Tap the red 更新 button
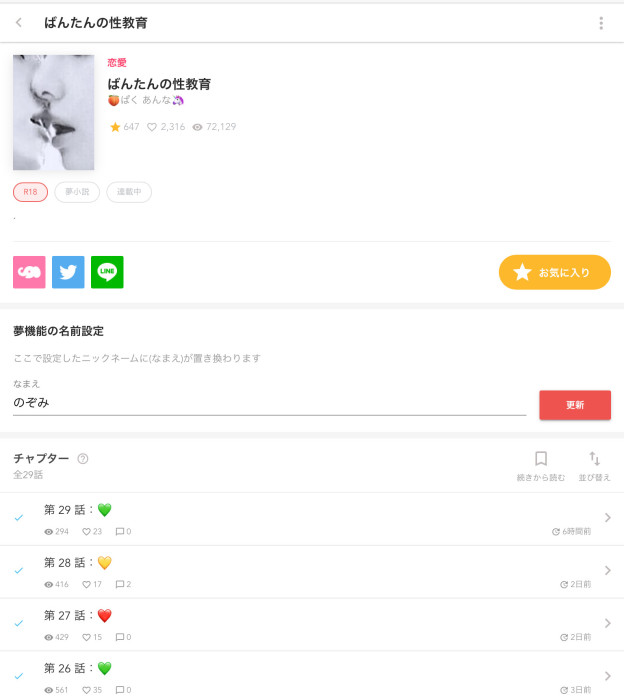This screenshot has height=698, width=624. 574,405
